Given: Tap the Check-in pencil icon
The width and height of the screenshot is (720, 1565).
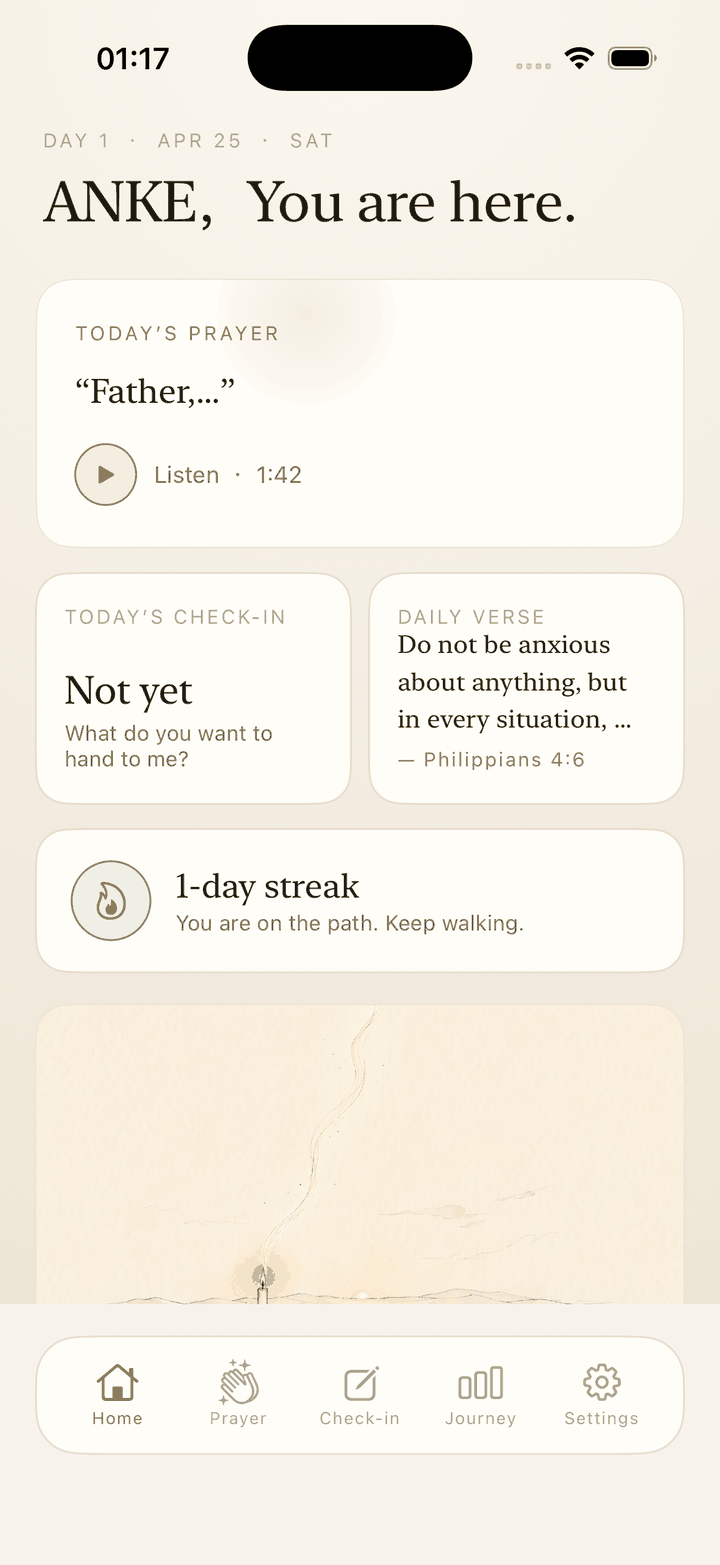Looking at the screenshot, I should [360, 1380].
